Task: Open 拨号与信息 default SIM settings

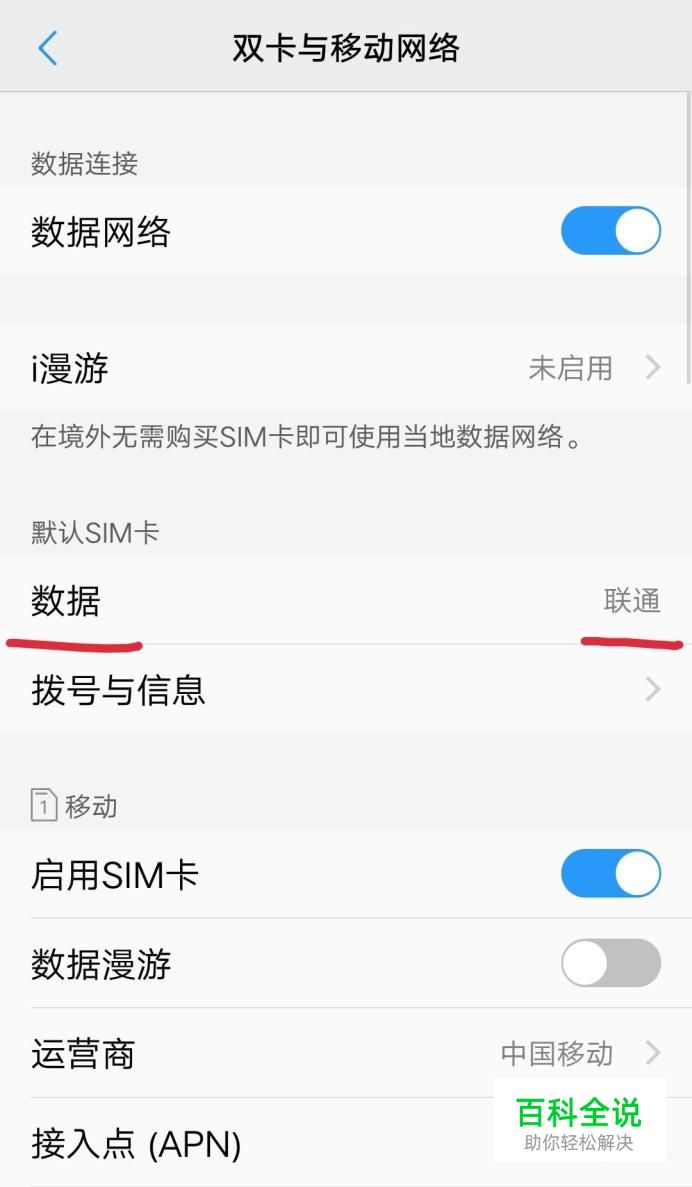Action: [x=345, y=690]
